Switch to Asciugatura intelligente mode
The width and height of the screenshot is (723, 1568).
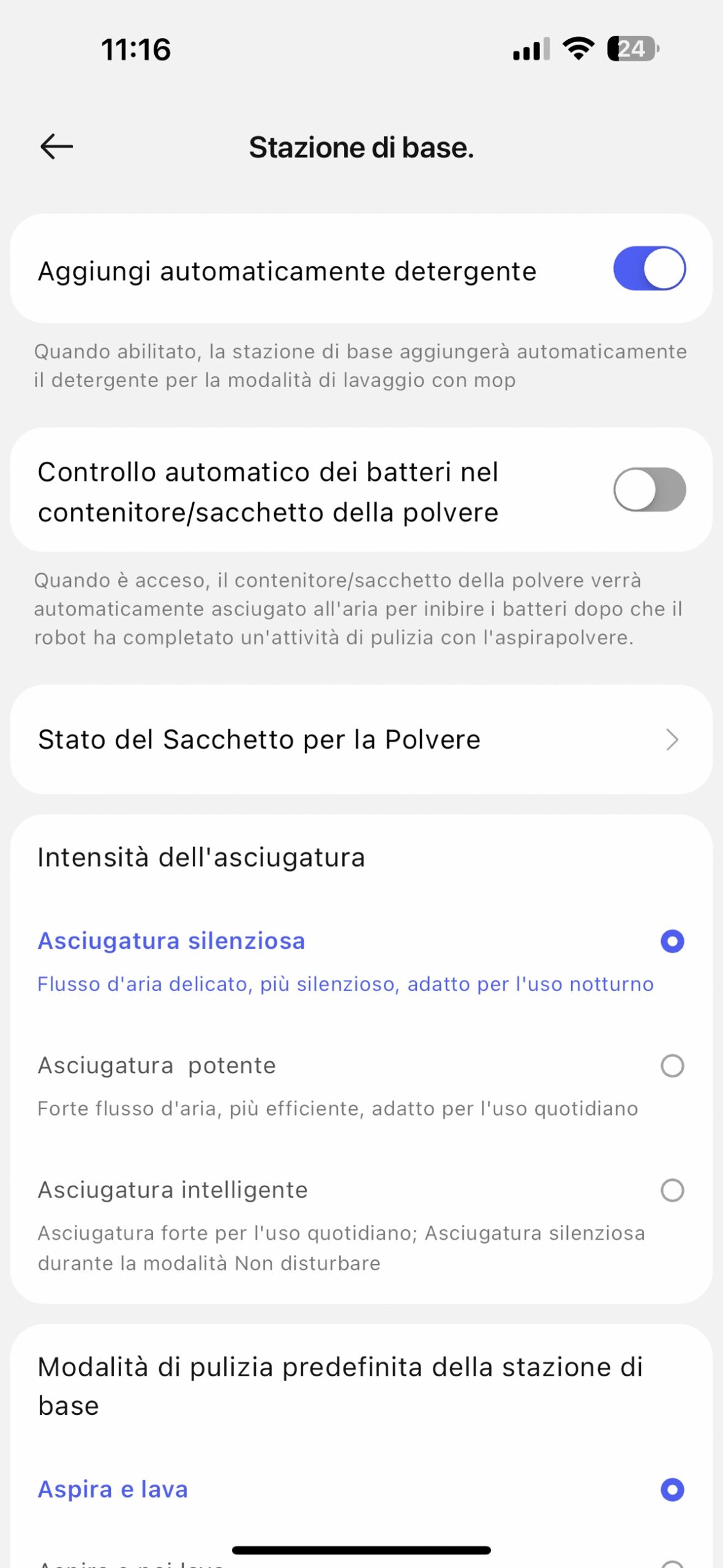(672, 1190)
